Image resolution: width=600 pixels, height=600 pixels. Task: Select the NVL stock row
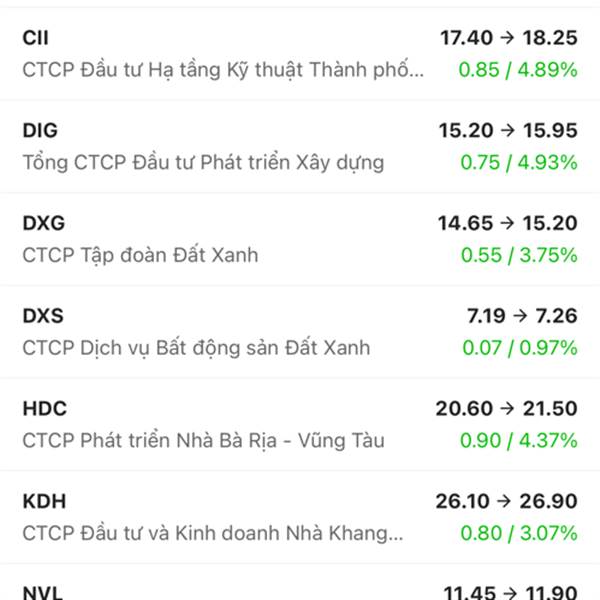[x=300, y=590]
